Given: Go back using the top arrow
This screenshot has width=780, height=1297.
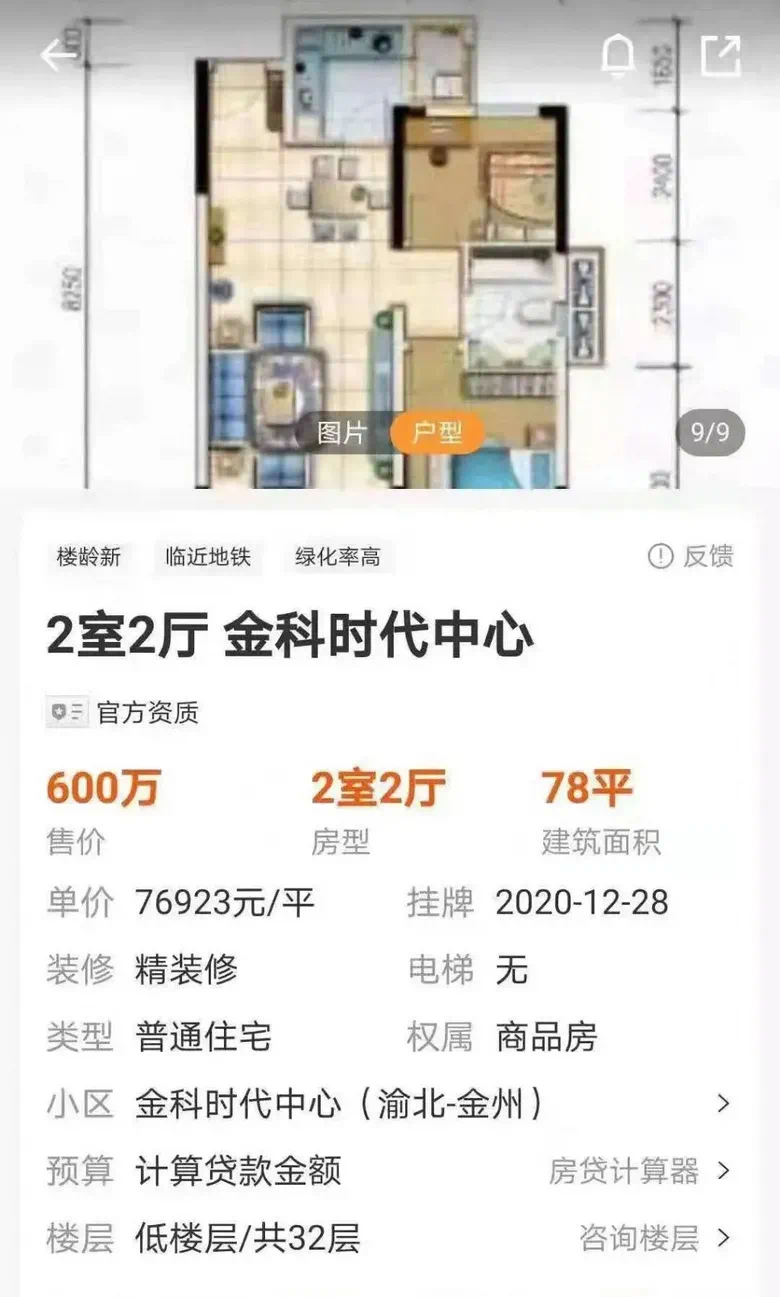Looking at the screenshot, I should pyautogui.click(x=59, y=55).
